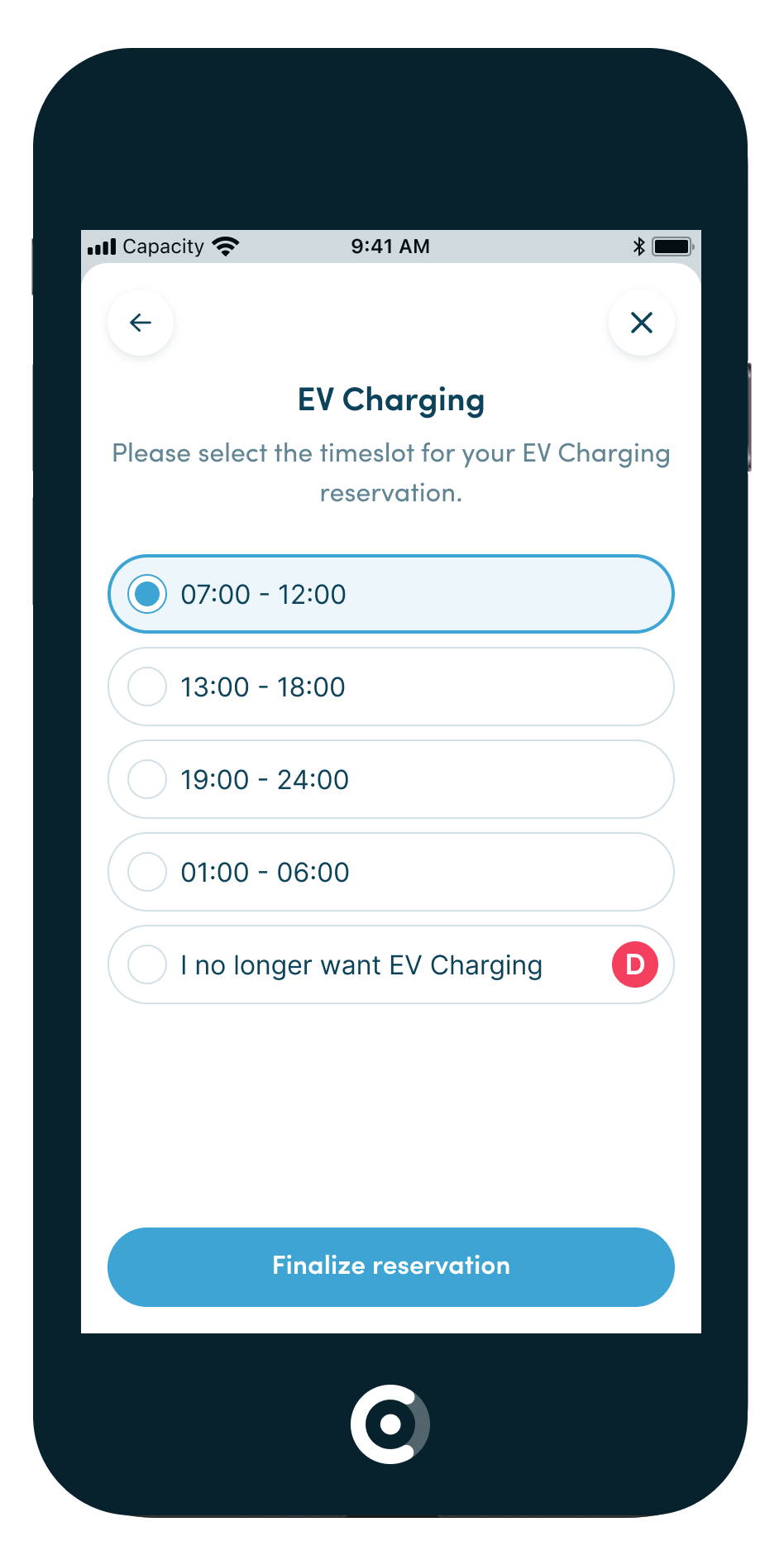
Task: Pick the 19:00 - 24:00 timeslot
Action: [x=390, y=779]
